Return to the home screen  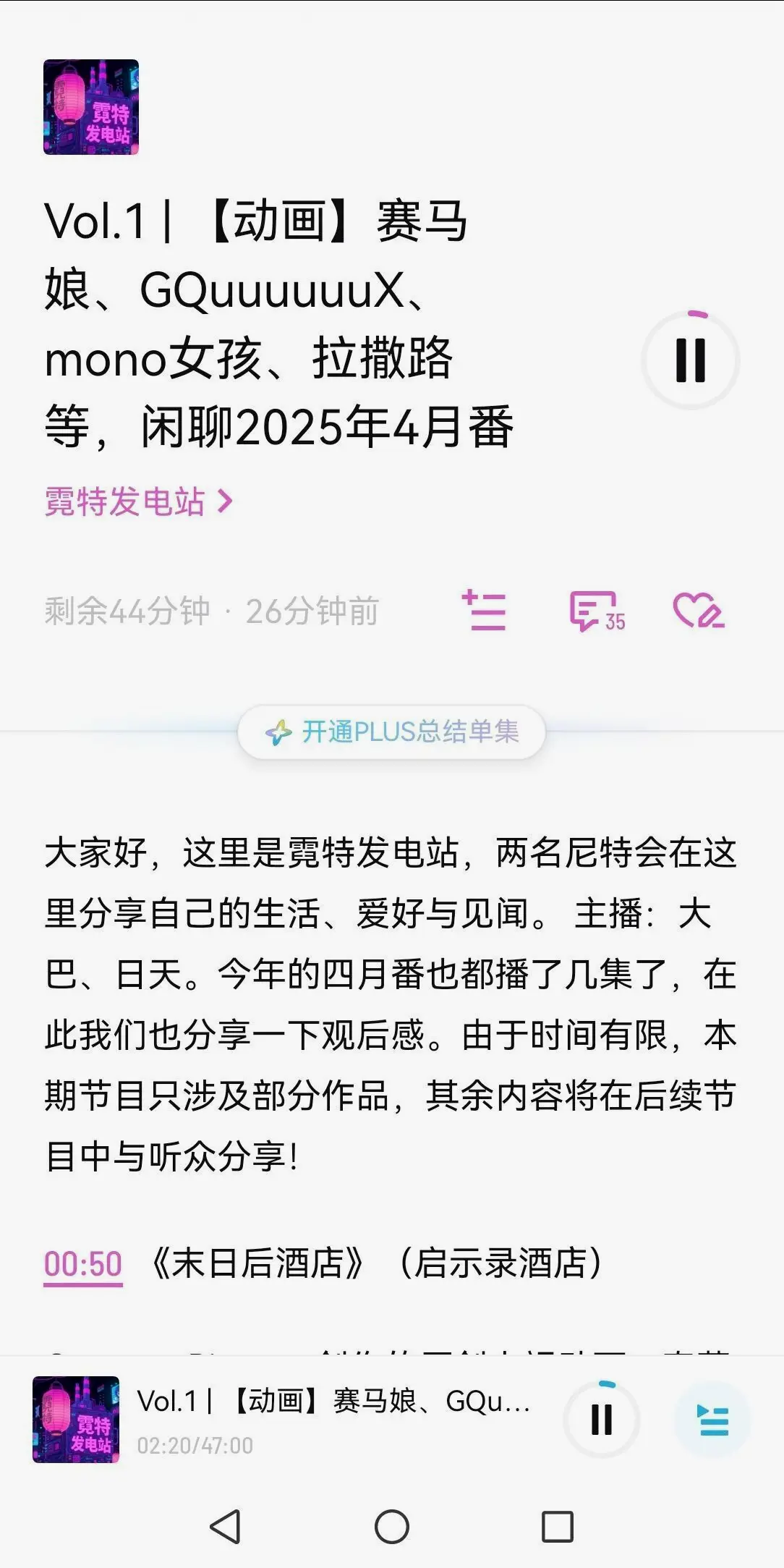click(x=392, y=1527)
